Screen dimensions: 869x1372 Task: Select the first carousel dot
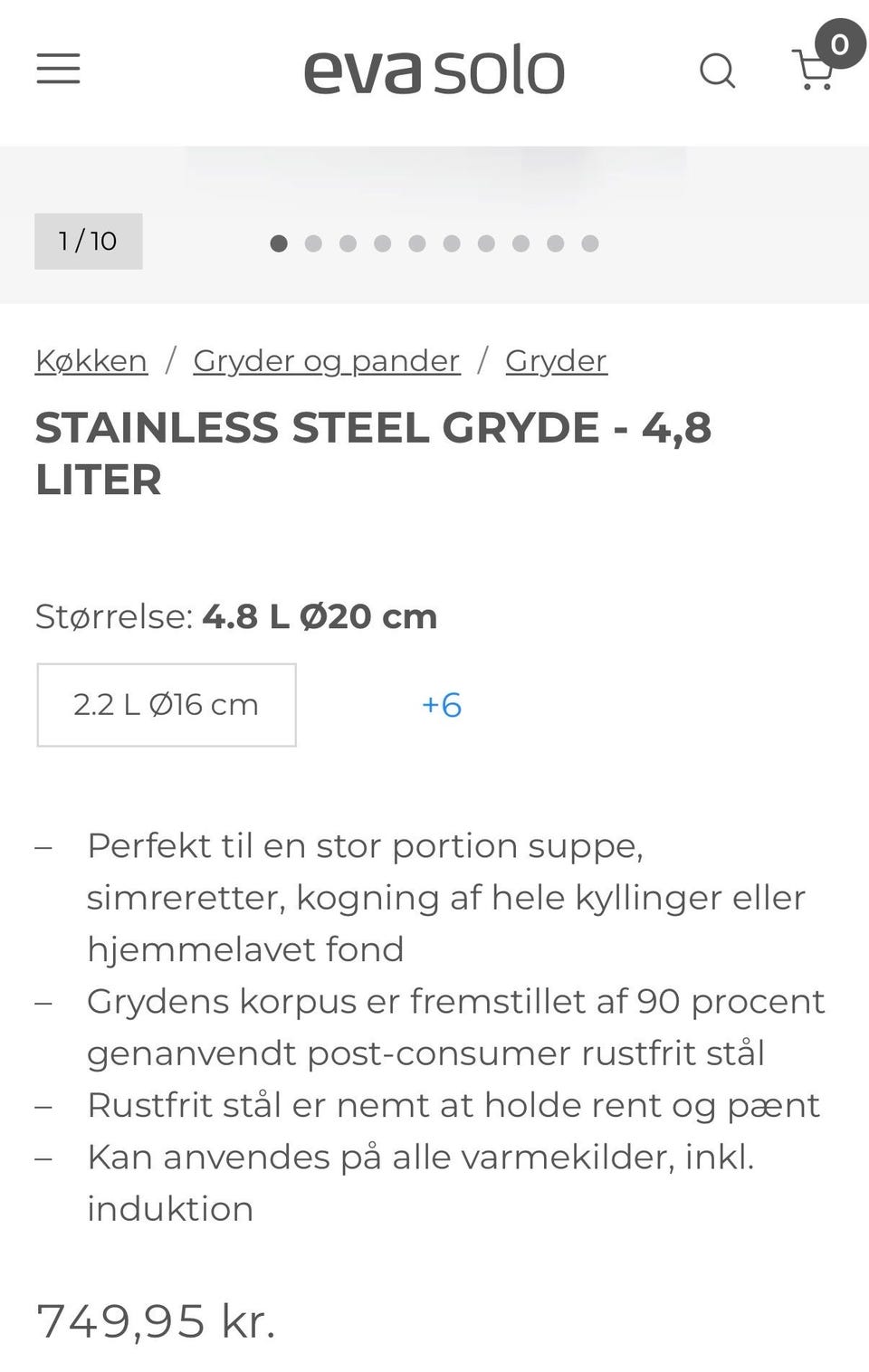point(278,243)
